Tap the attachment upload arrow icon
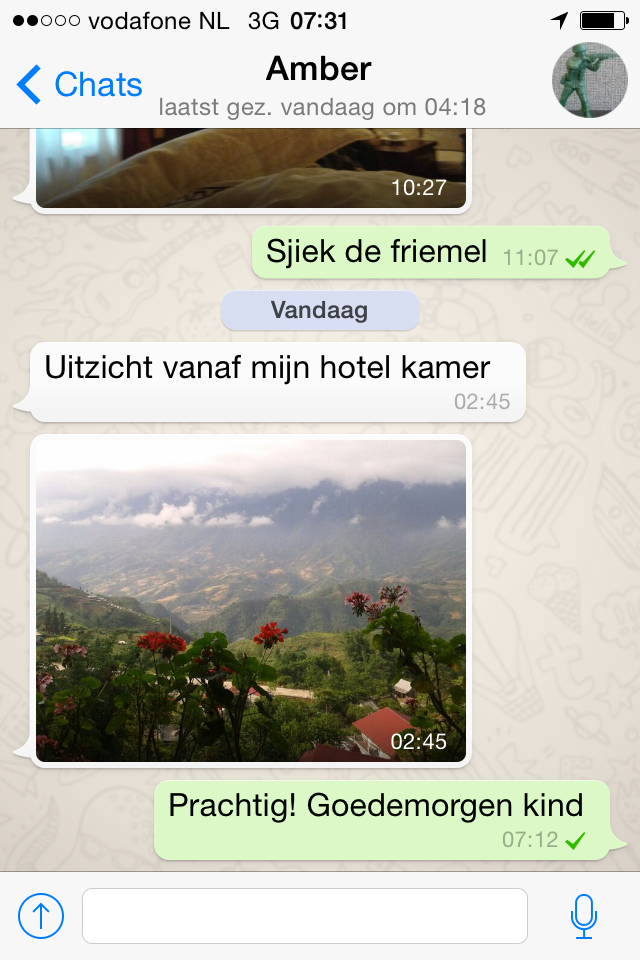Screen dimensions: 640x960 pos(41,915)
